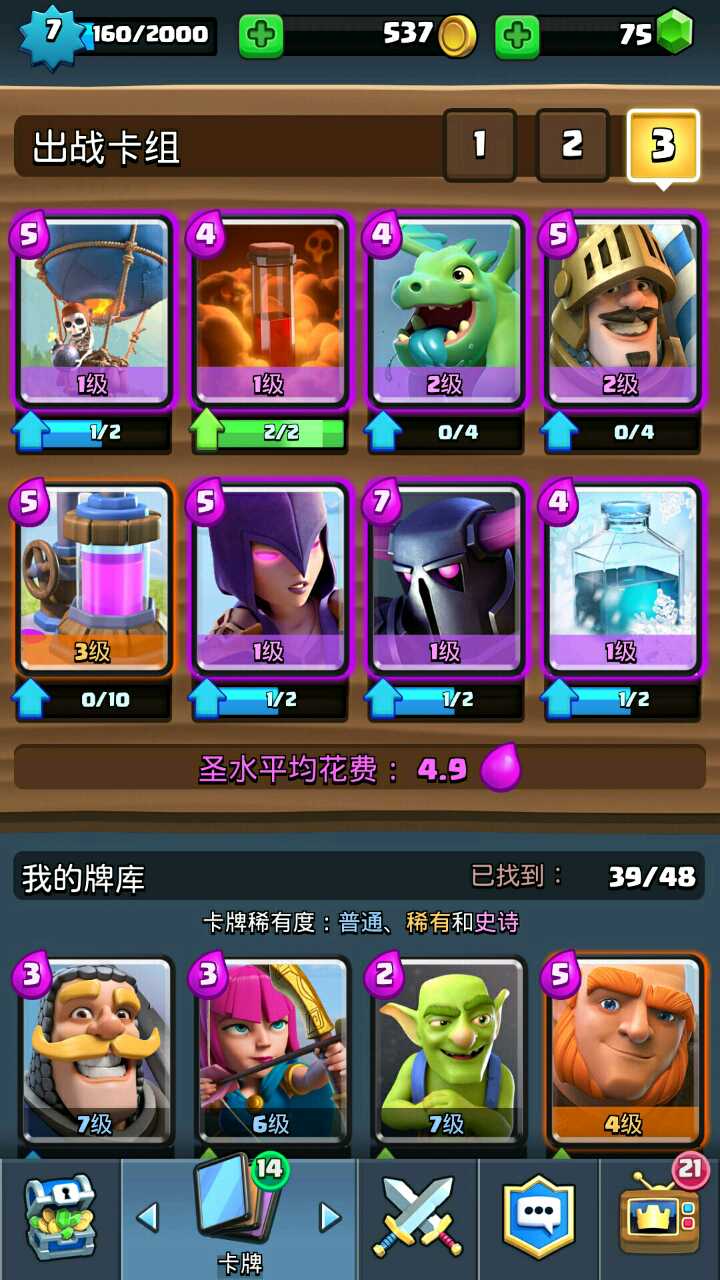Image resolution: width=720 pixels, height=1280 pixels.
Task: Pick the Knight from the card collection
Action: (x=94, y=1050)
